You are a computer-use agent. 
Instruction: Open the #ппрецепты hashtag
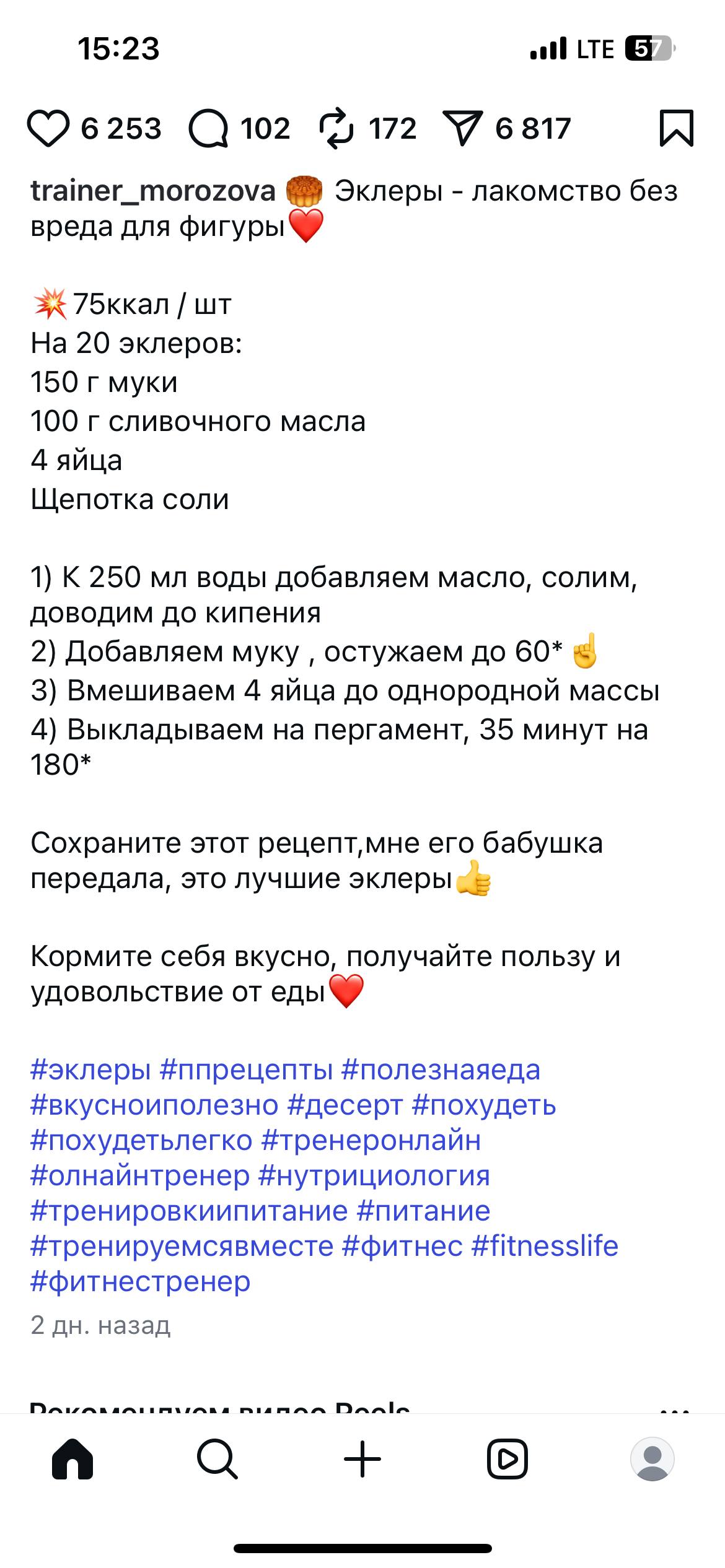pyautogui.click(x=247, y=1070)
